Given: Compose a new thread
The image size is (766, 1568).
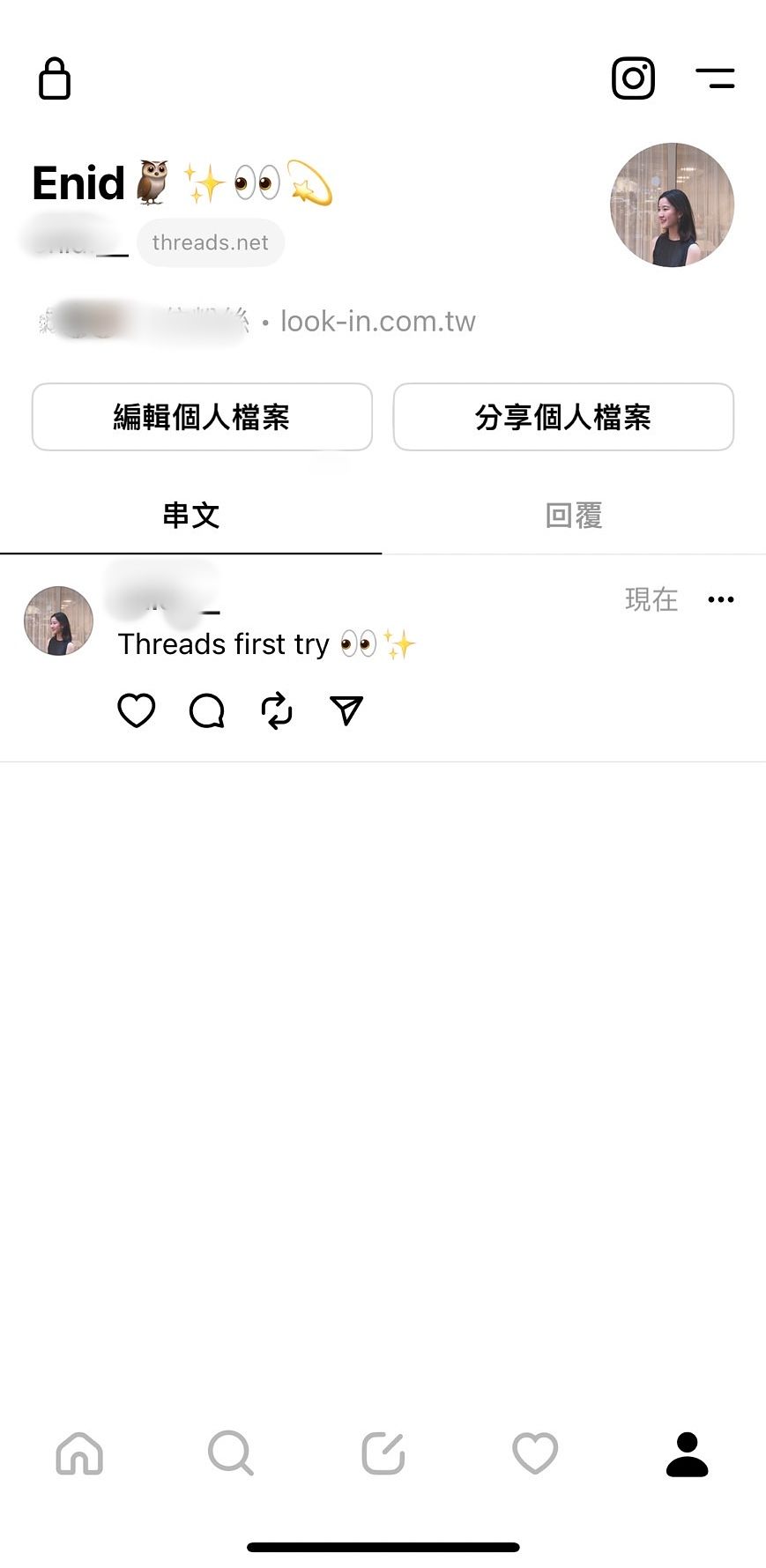Looking at the screenshot, I should coord(383,1453).
